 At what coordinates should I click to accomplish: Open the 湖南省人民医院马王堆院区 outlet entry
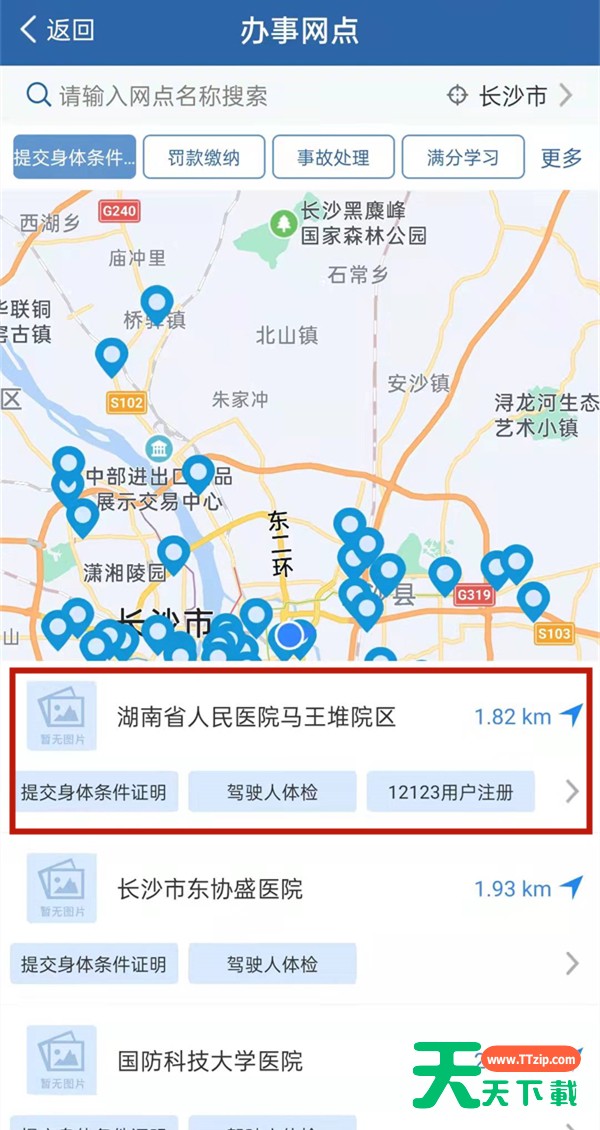click(300, 750)
